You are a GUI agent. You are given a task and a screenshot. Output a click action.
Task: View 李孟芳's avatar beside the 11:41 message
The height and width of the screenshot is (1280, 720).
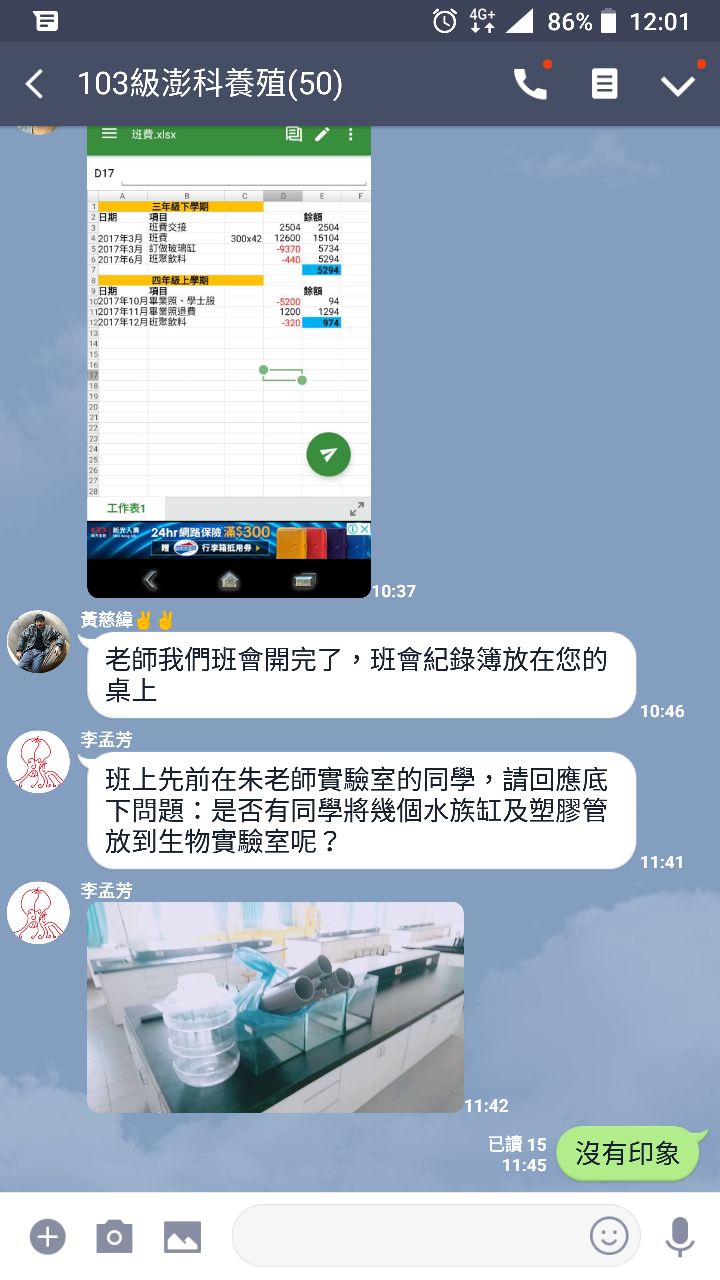(38, 763)
